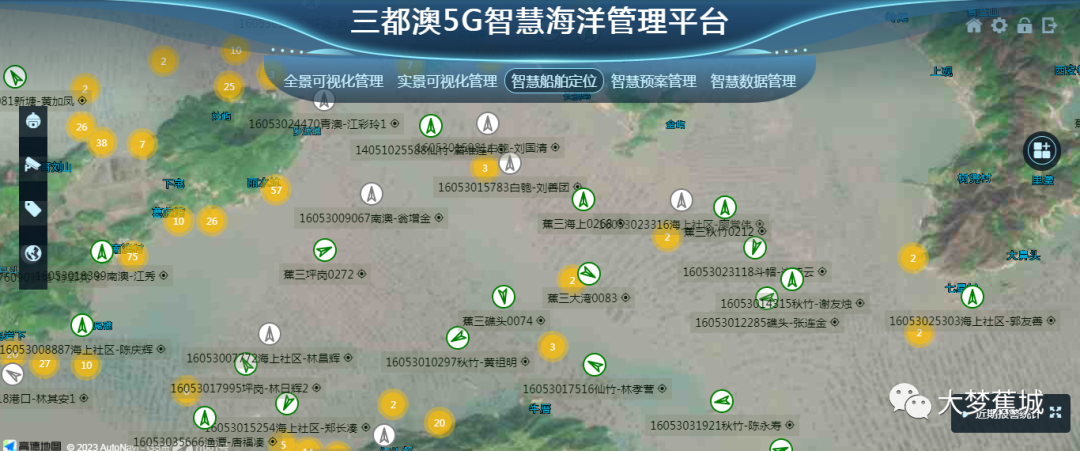Viewport: 1080px width, 451px height.
Task: Tap the cluster marker numbered 57
Action: tap(276, 189)
